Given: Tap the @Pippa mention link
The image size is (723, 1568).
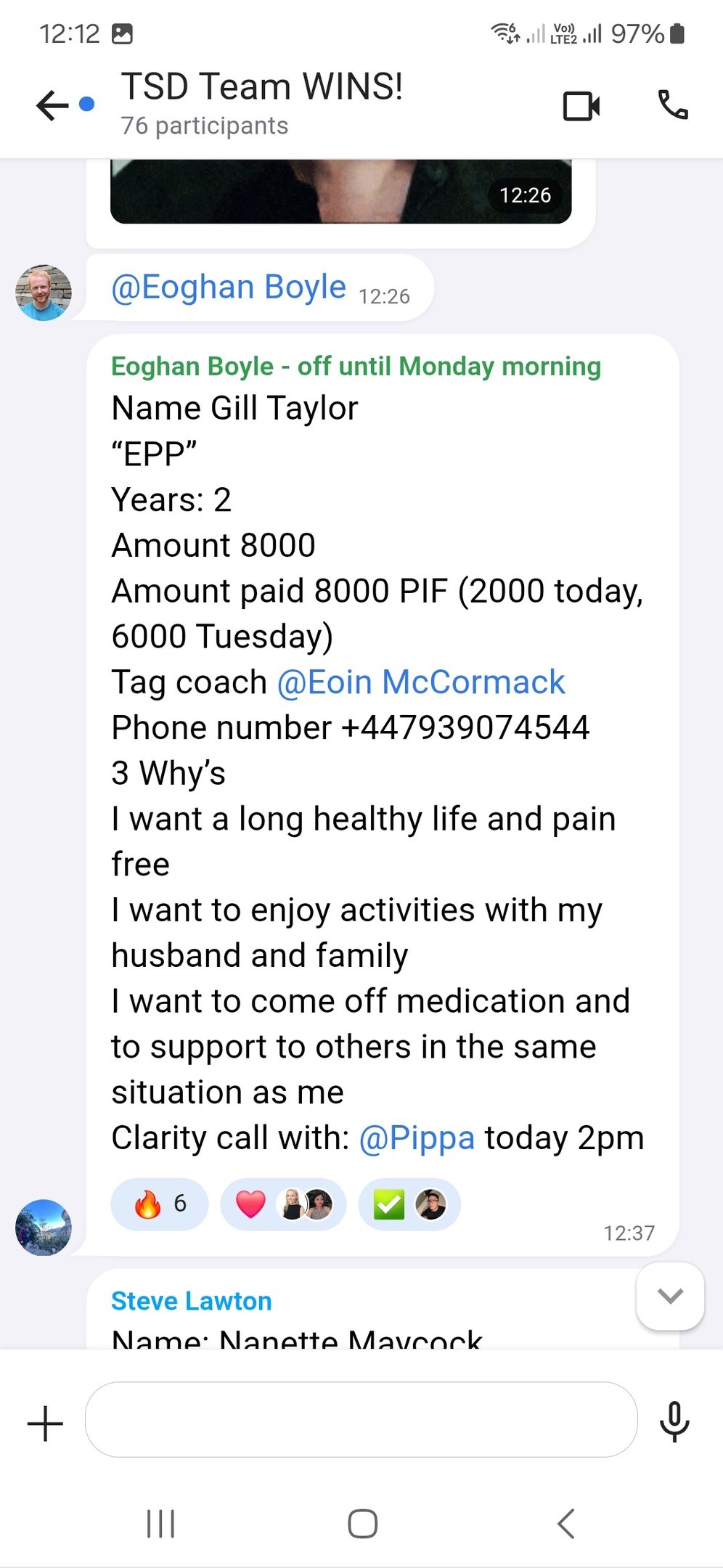Looking at the screenshot, I should tap(417, 1138).
